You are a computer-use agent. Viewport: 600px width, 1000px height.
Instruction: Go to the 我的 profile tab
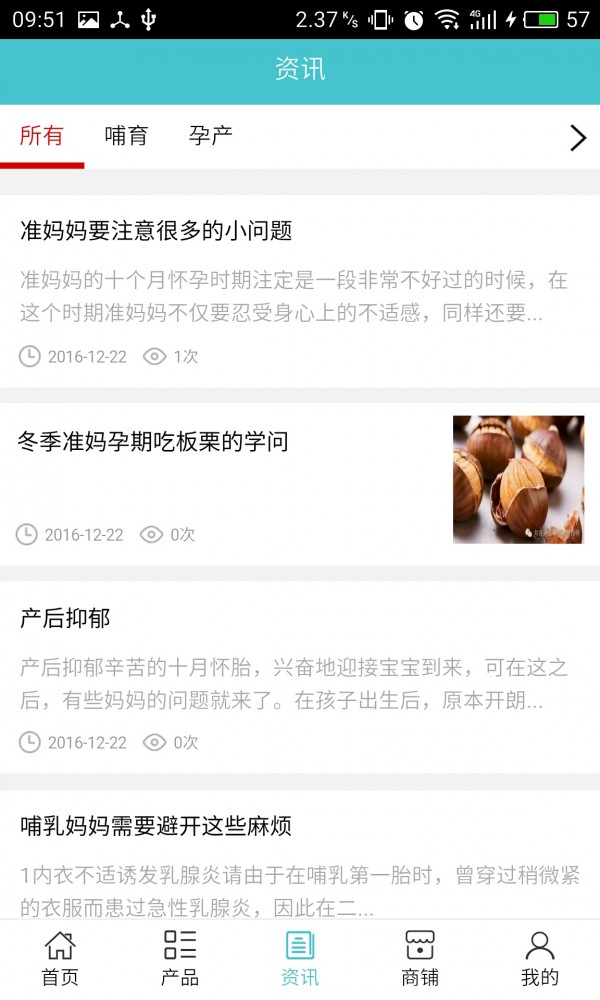[x=540, y=958]
